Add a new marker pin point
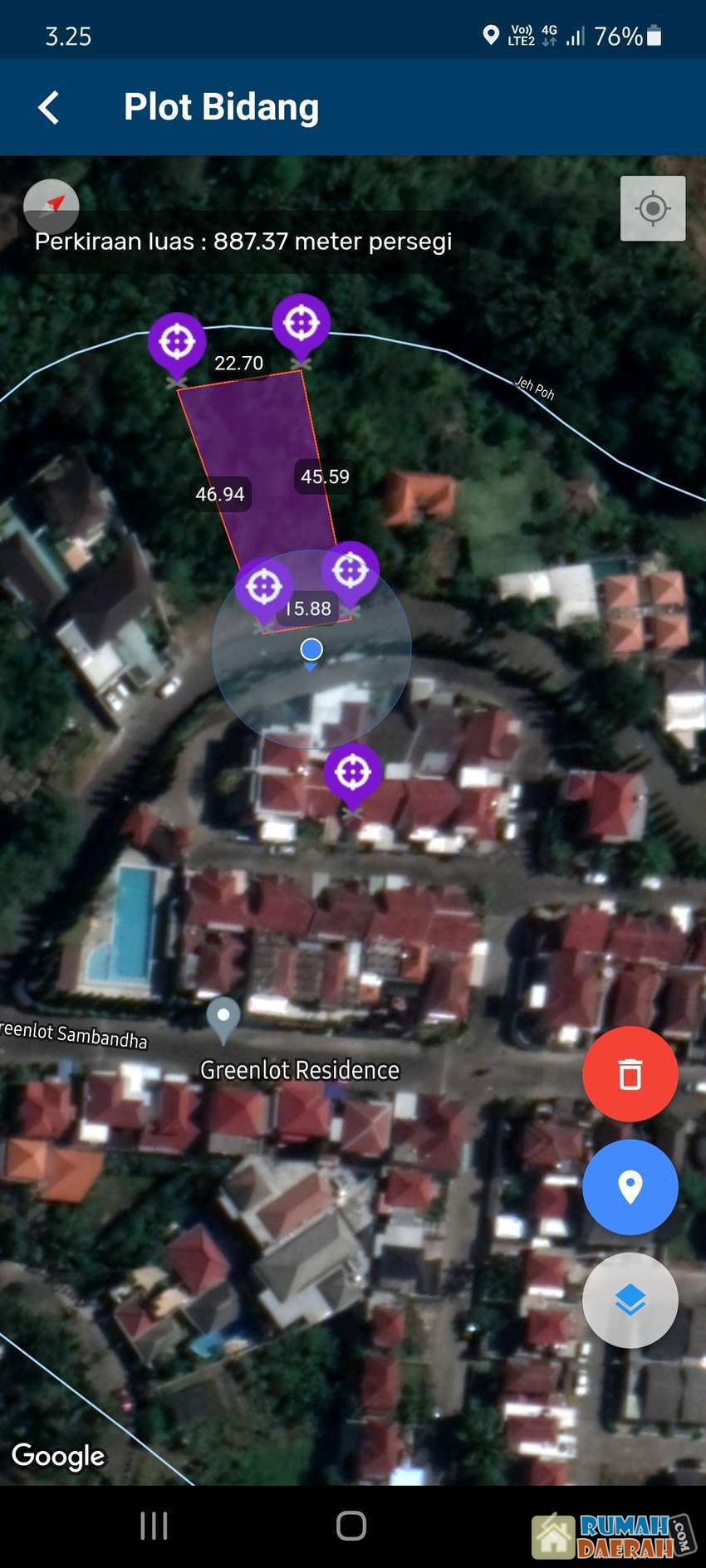The image size is (706, 1568). [630, 1187]
